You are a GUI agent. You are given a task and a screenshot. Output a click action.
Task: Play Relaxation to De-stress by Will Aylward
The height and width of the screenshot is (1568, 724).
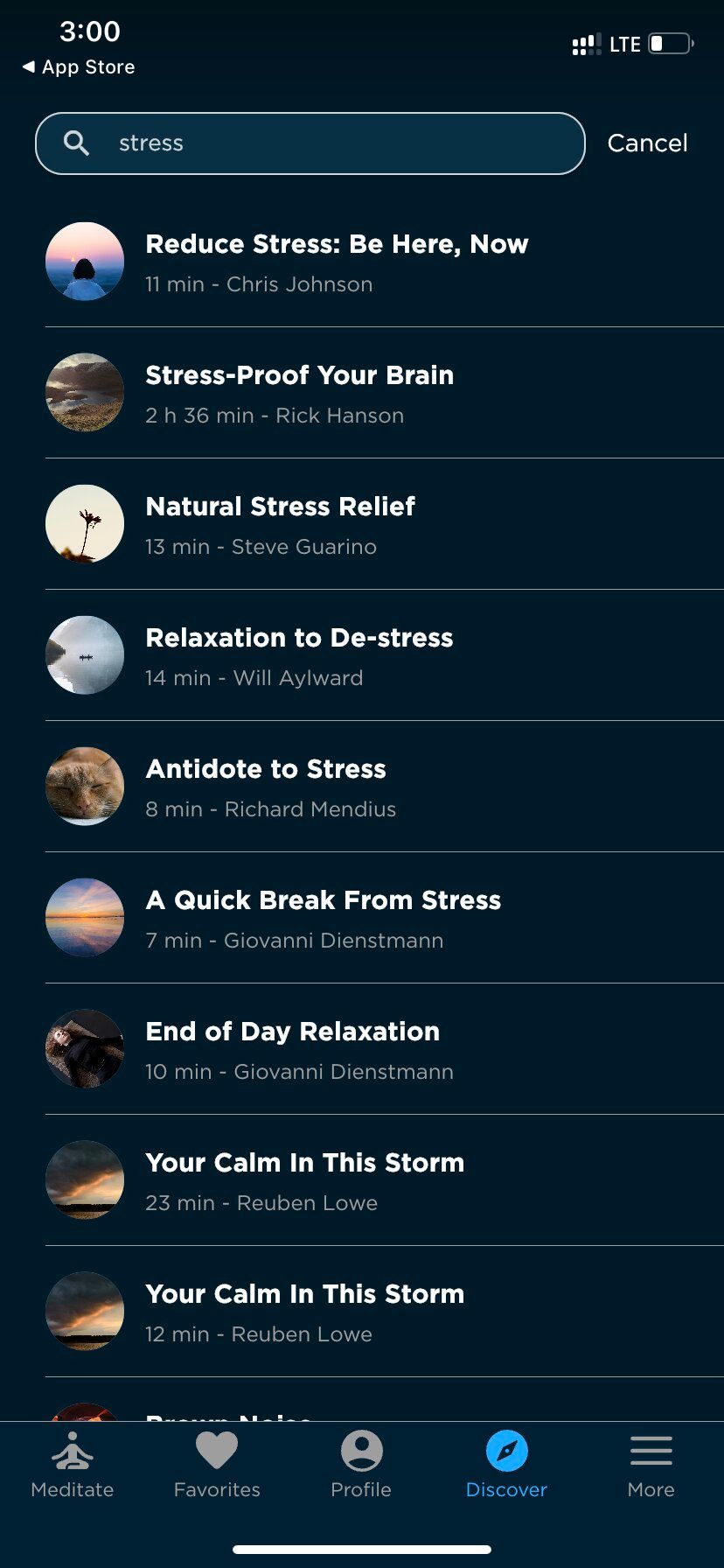click(300, 654)
